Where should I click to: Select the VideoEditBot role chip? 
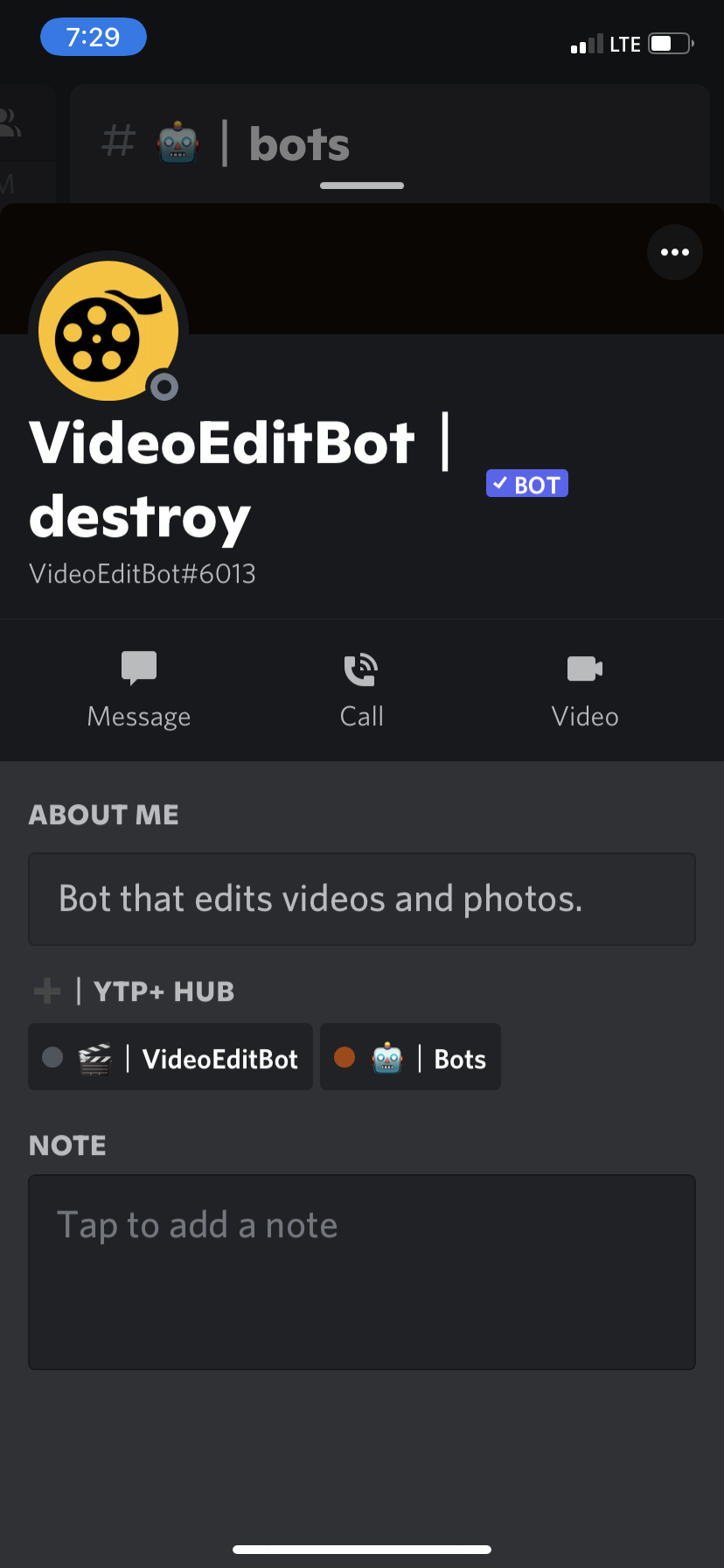(171, 1057)
